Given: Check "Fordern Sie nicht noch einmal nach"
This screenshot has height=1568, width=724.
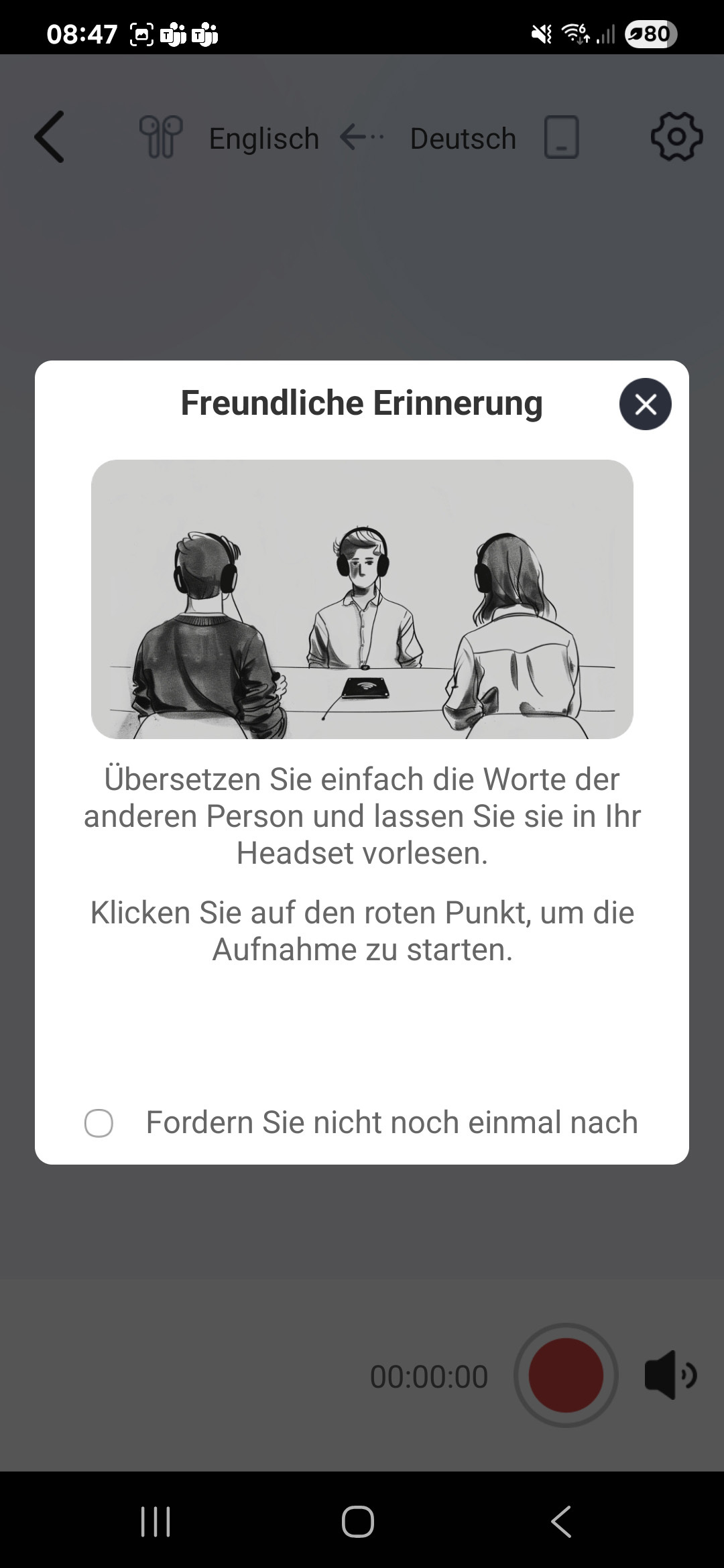Looking at the screenshot, I should tap(99, 1123).
